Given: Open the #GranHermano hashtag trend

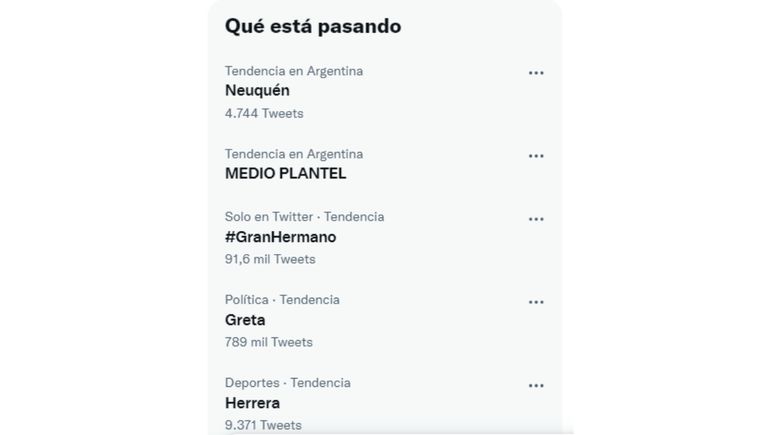Looking at the screenshot, I should coord(280,237).
